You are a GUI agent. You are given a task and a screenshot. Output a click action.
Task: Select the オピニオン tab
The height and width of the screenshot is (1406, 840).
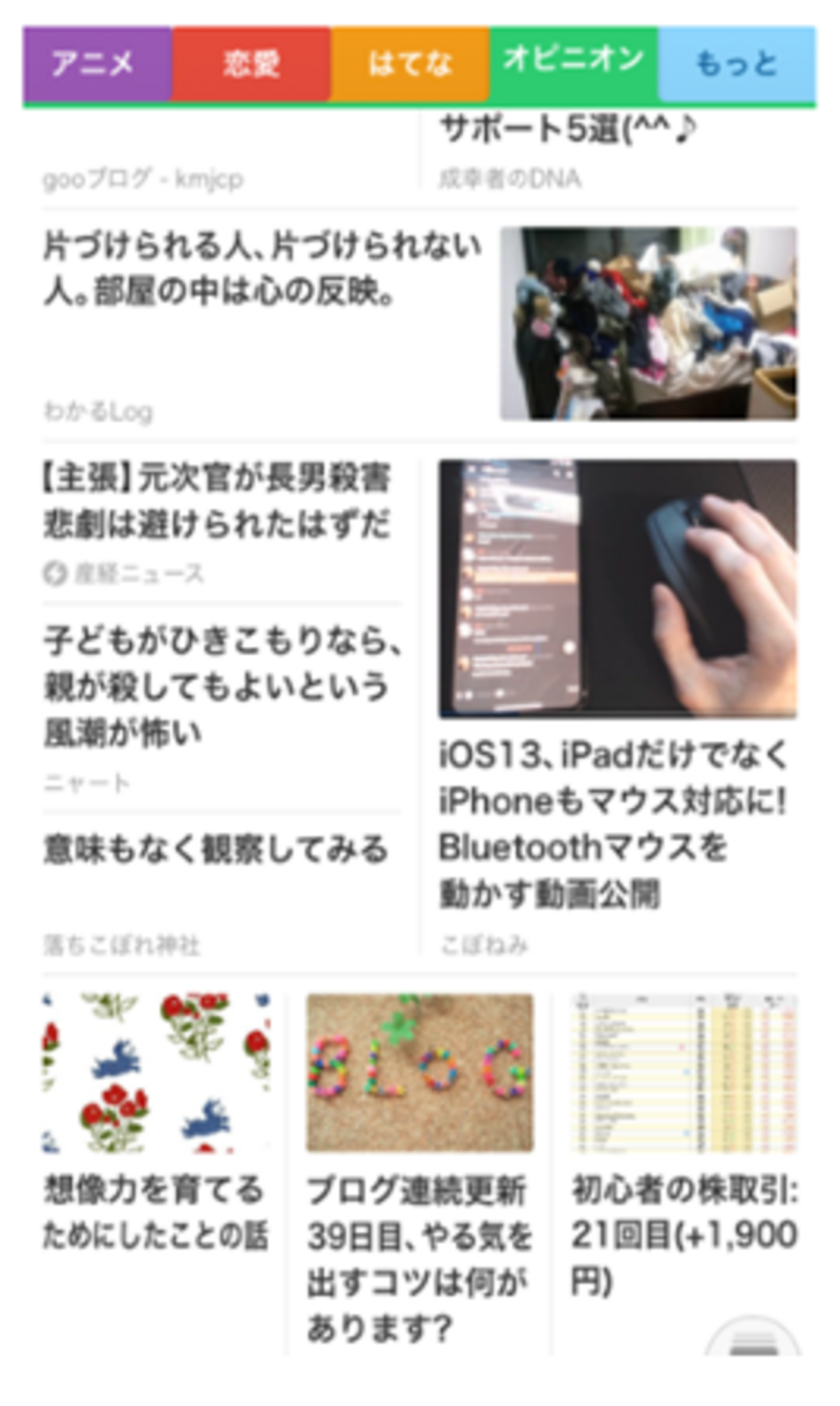coord(573,61)
